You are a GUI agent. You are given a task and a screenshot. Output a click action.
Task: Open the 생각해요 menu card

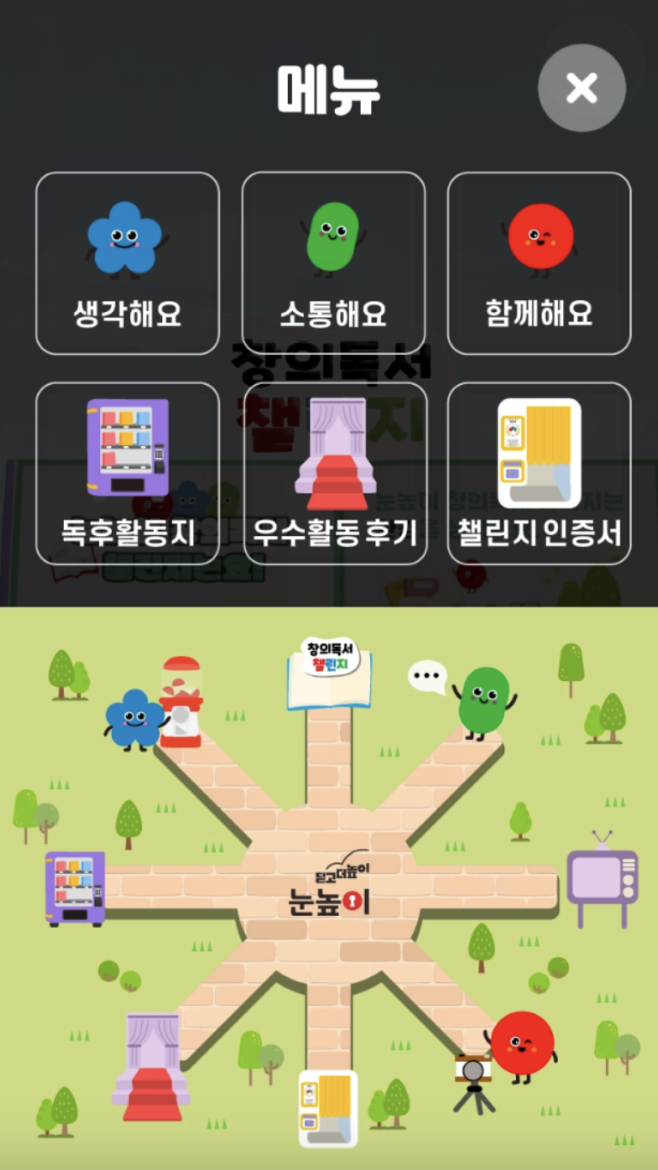(x=127, y=263)
